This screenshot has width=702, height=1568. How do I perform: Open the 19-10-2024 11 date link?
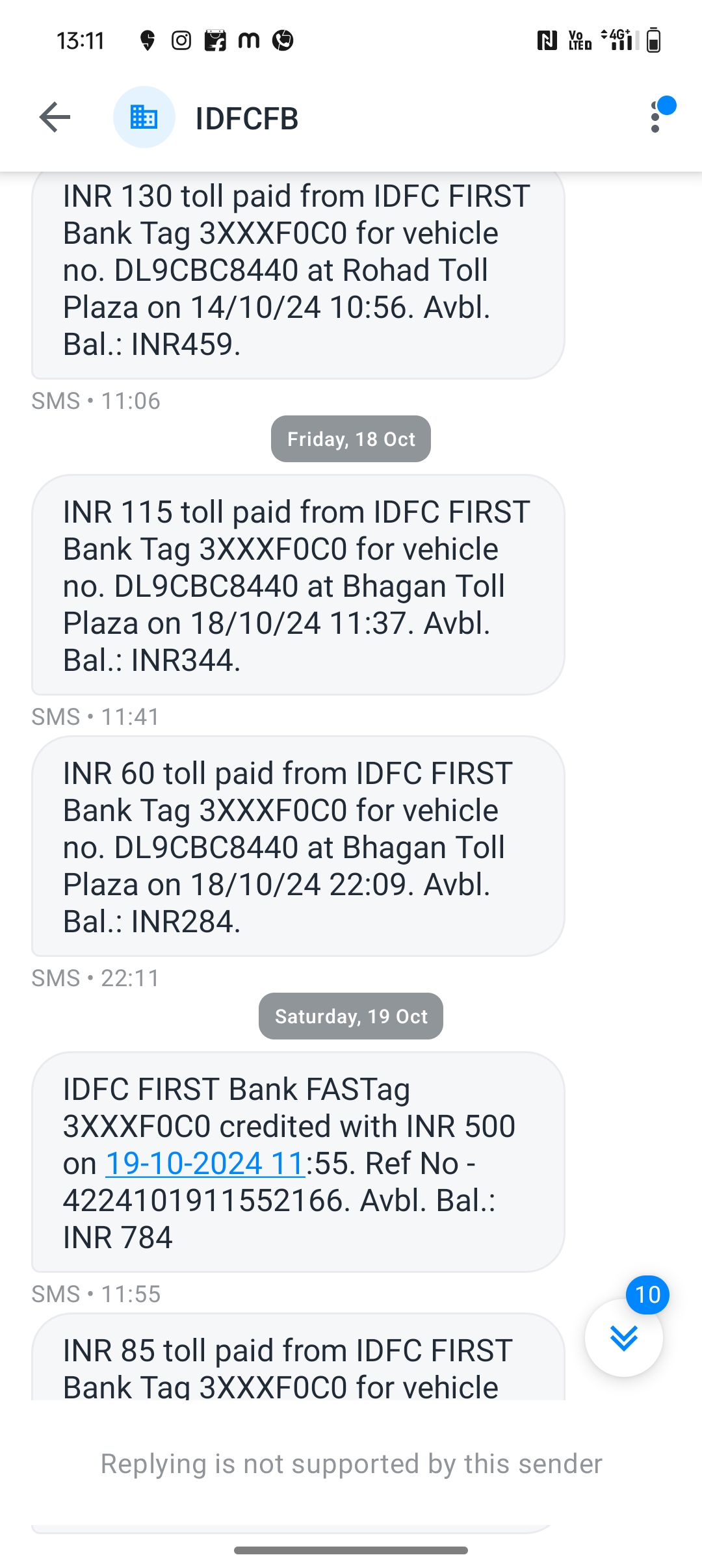205,1164
